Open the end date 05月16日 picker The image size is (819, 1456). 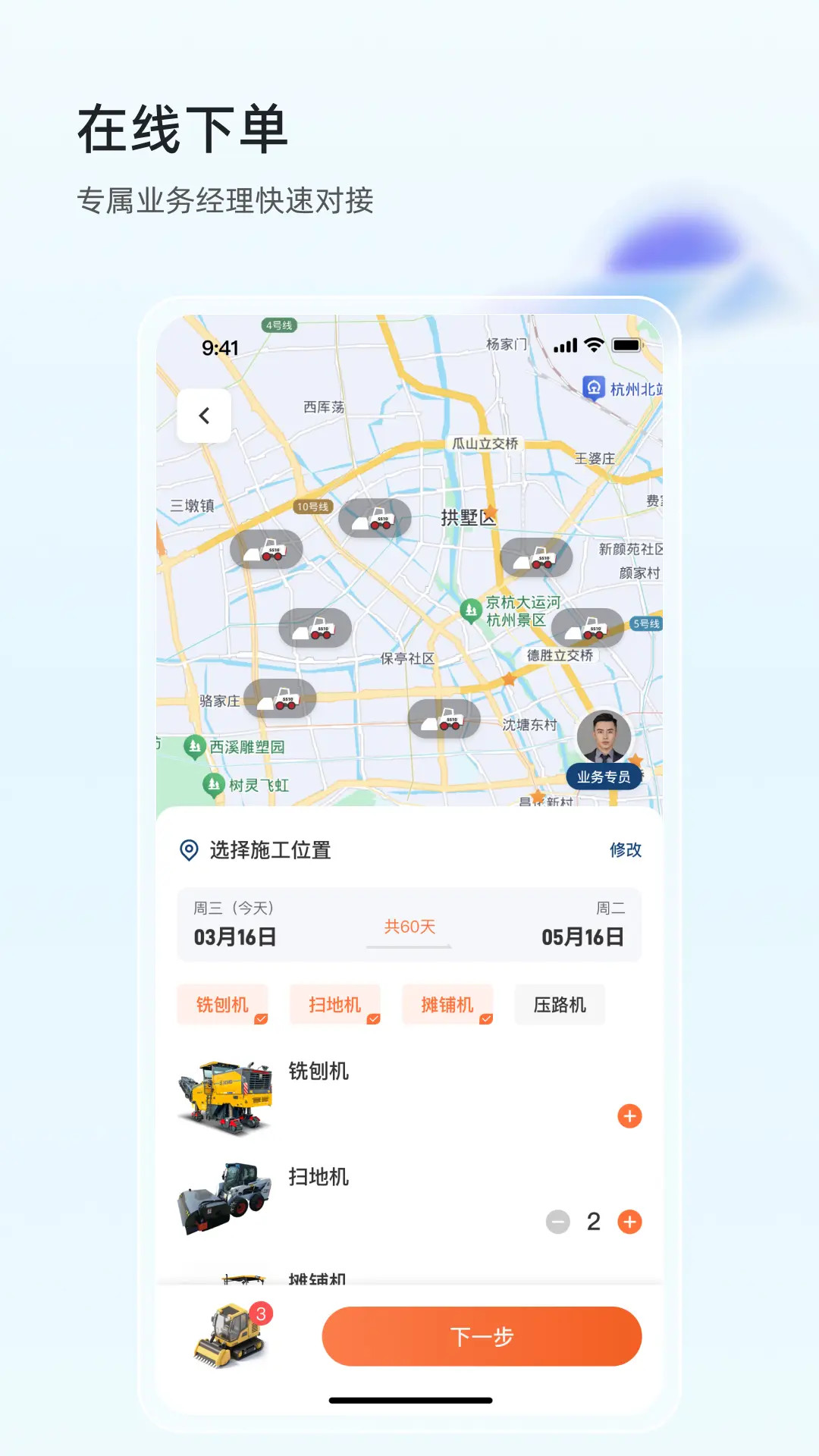pyautogui.click(x=582, y=938)
